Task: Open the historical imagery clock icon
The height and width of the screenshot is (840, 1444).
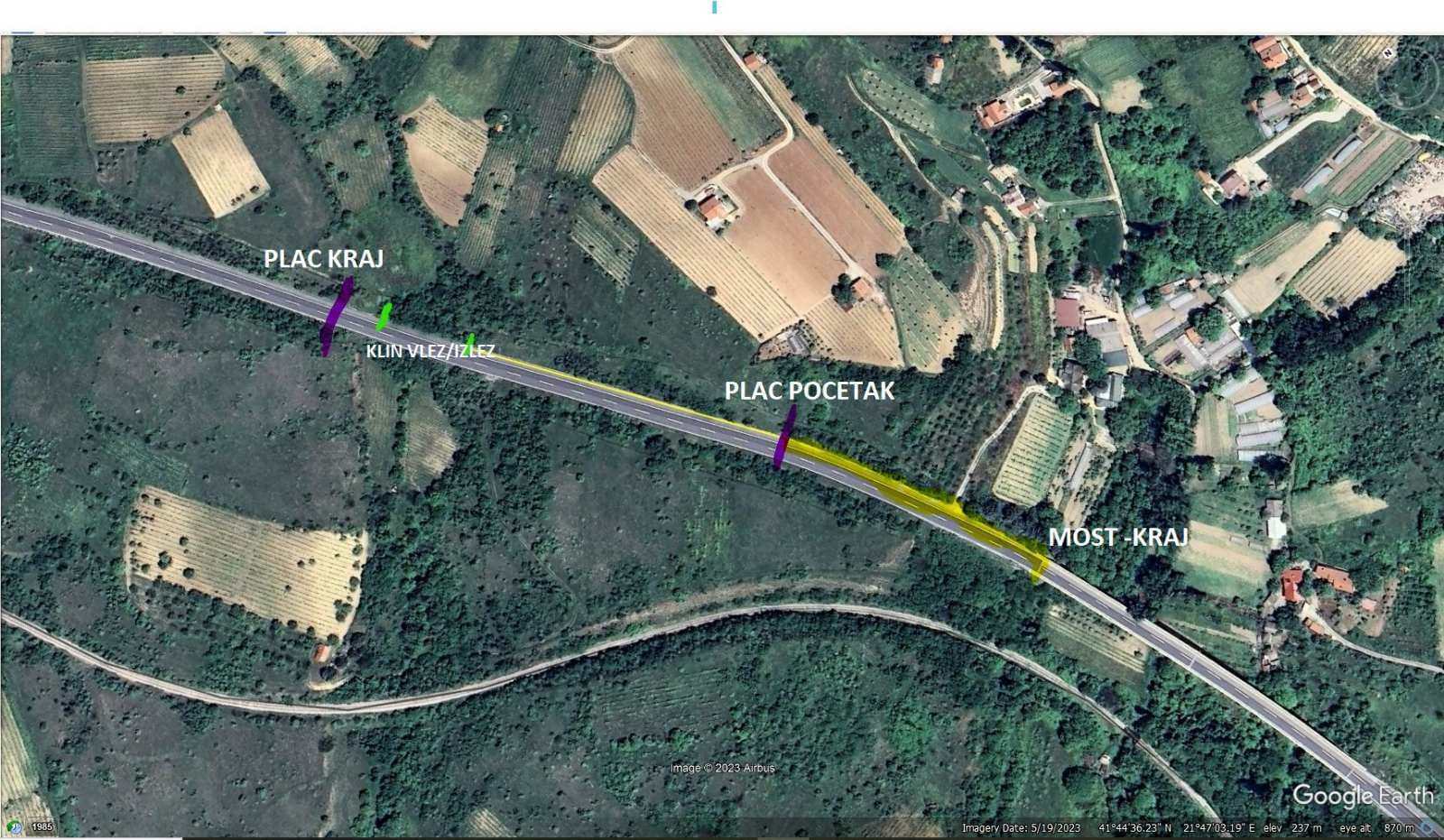Action: (x=14, y=826)
